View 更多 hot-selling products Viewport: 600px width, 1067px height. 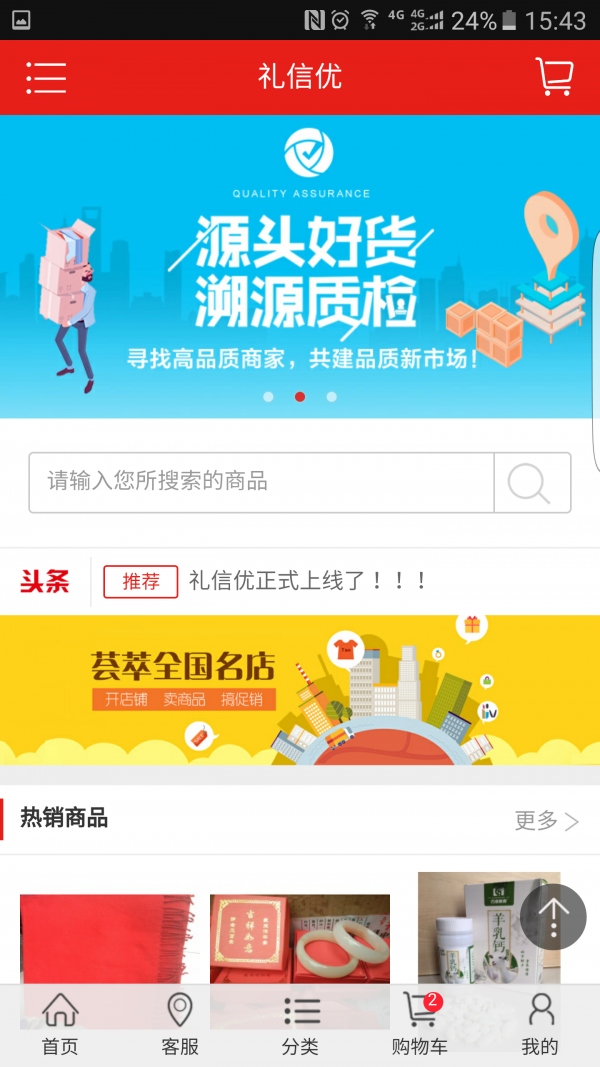(x=546, y=821)
